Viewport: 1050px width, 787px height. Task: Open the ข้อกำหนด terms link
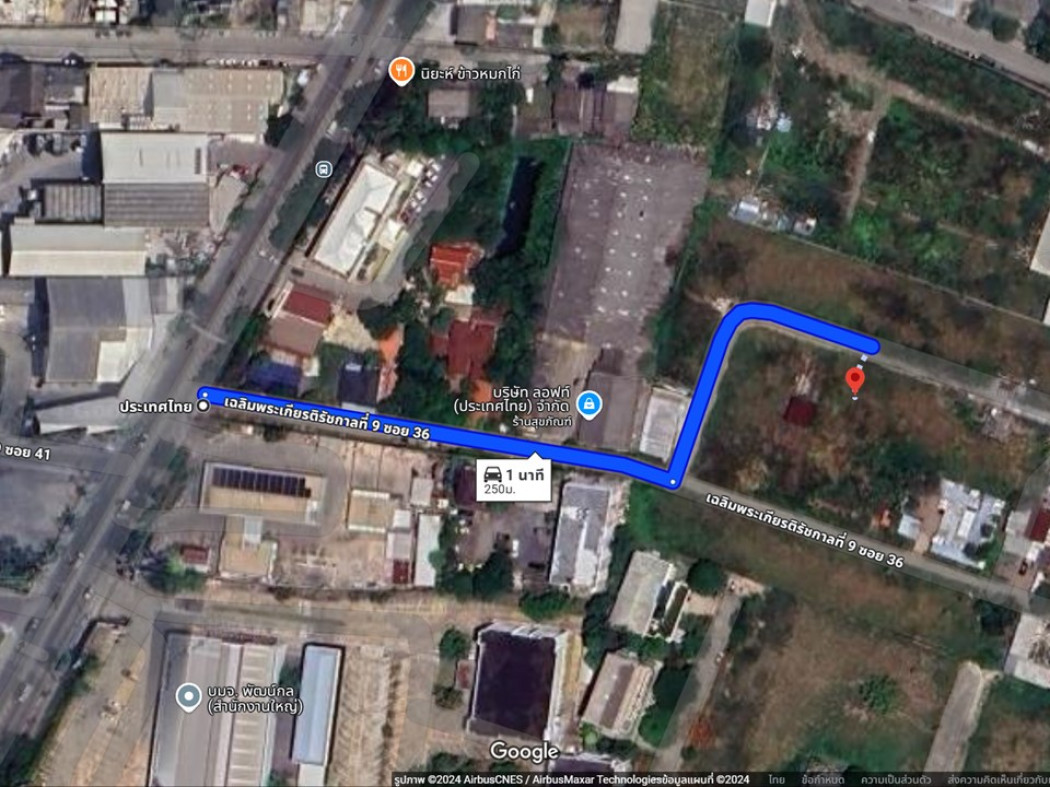click(822, 779)
